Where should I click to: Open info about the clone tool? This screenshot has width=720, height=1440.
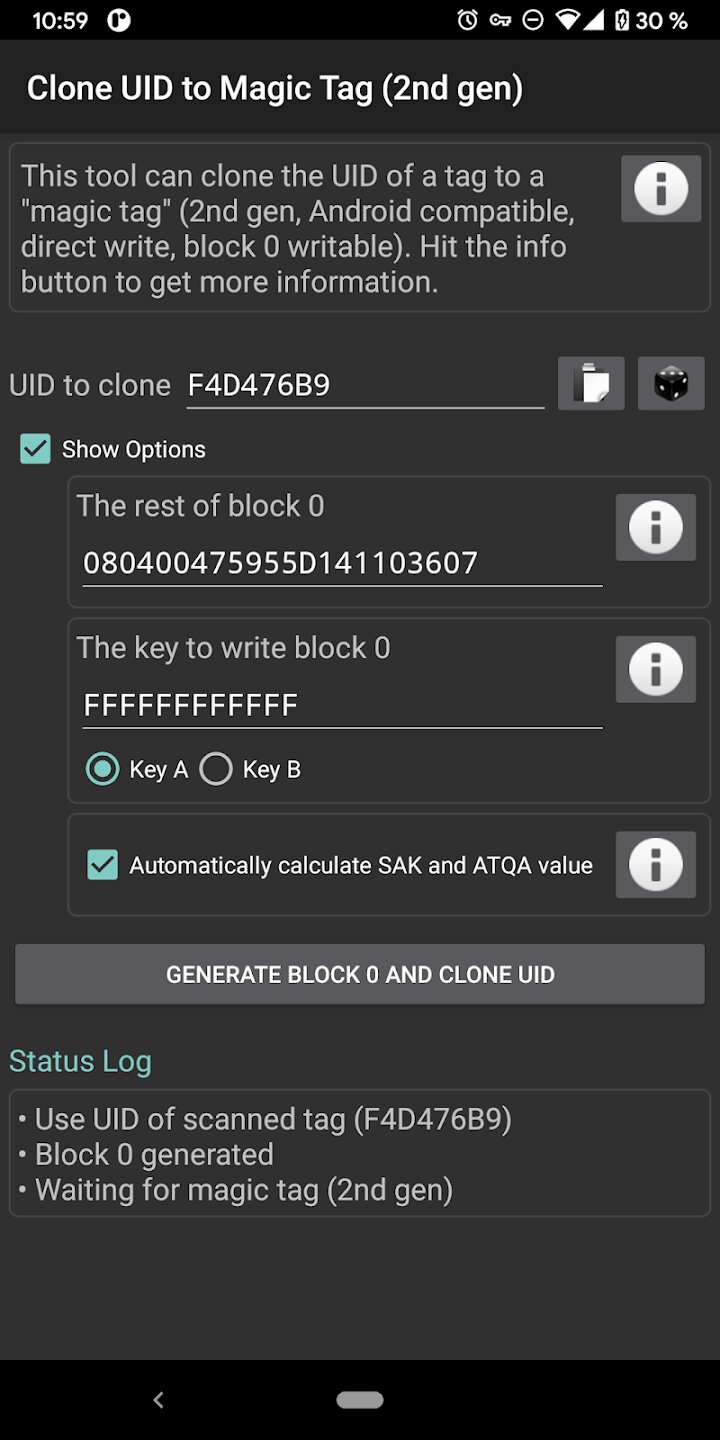661,188
